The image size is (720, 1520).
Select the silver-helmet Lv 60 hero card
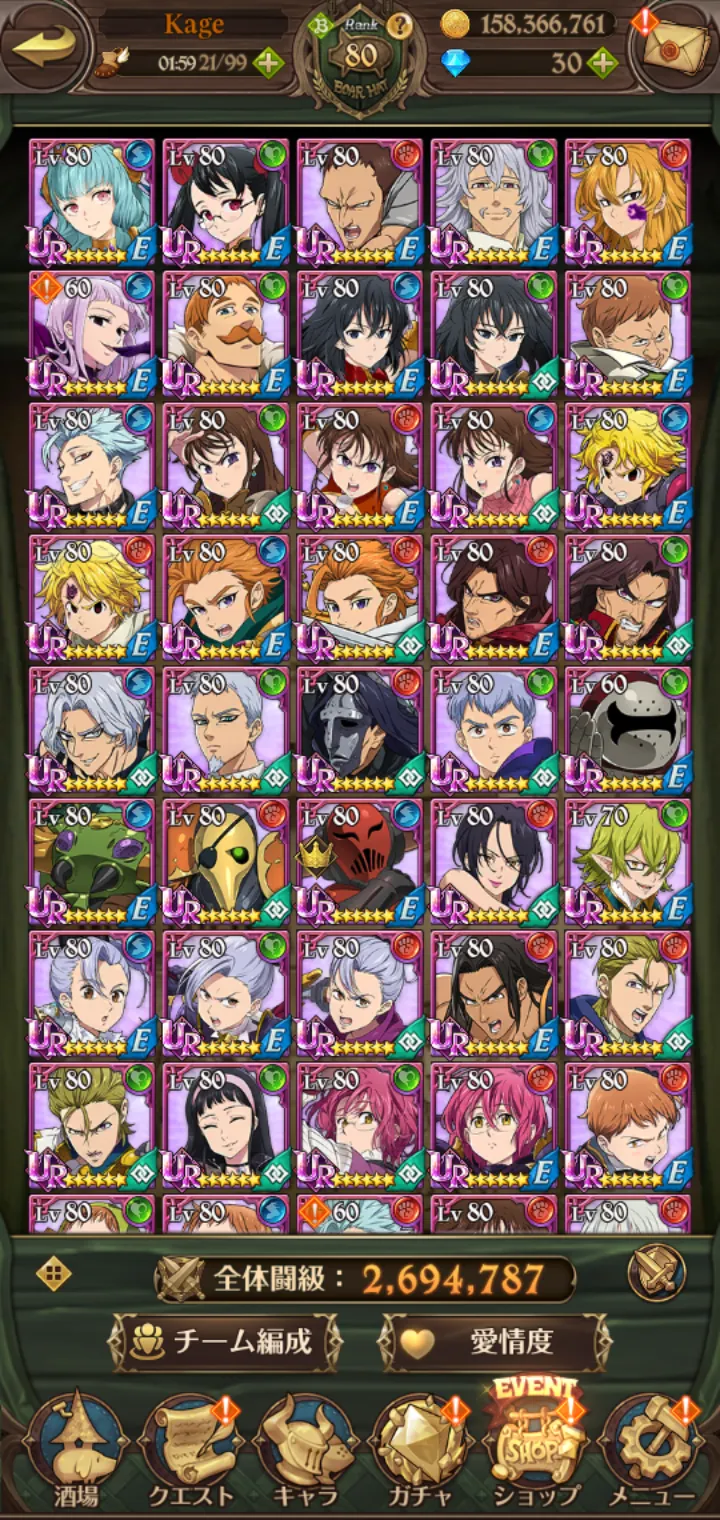point(628,730)
